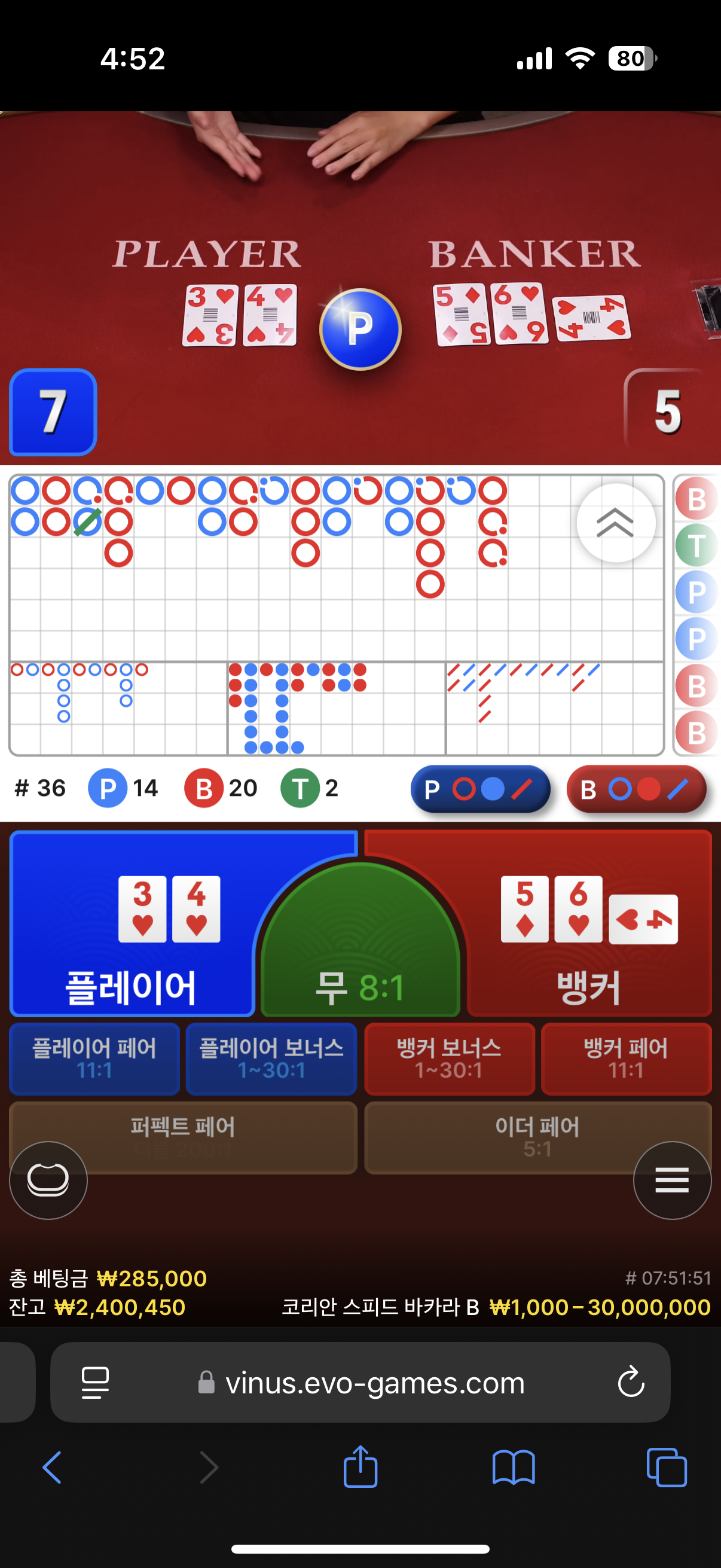
Task: Select 플레이어 페어 11:1 side bet
Action: point(94,1058)
